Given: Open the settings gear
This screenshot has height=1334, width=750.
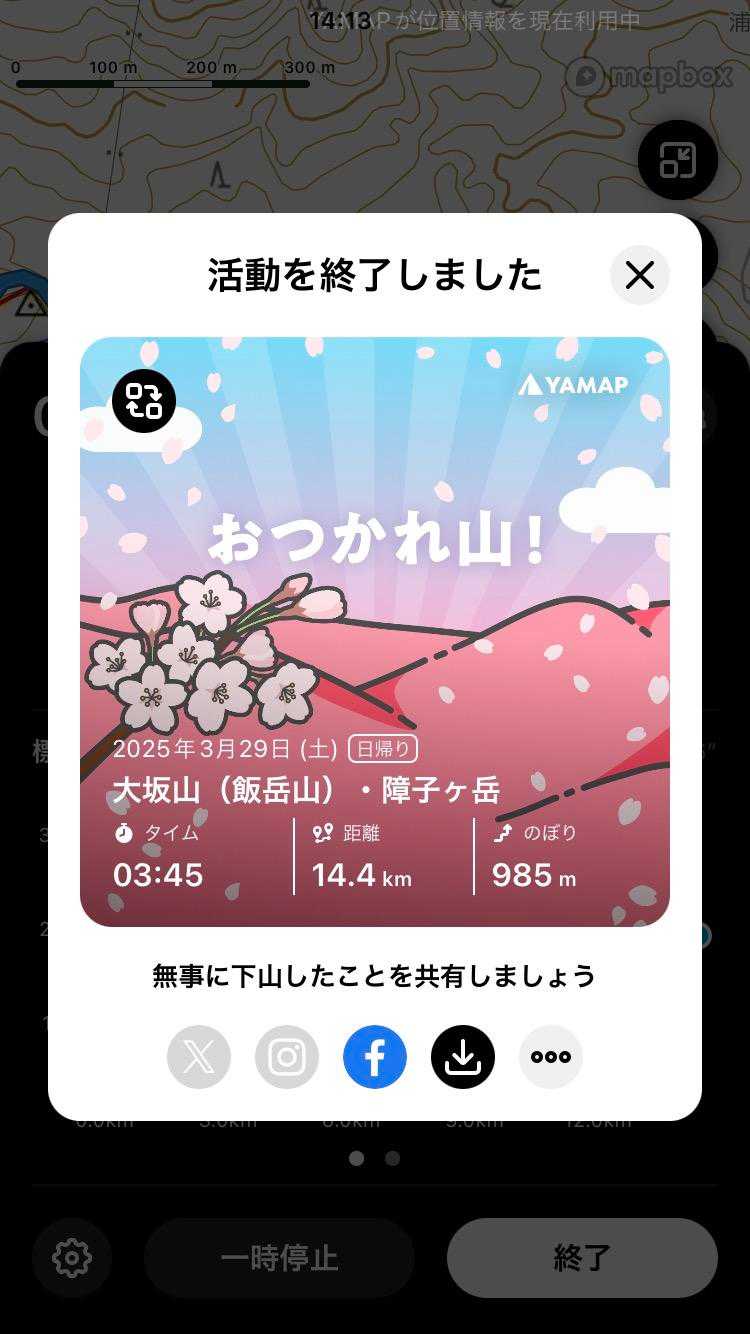Looking at the screenshot, I should tap(72, 1258).
